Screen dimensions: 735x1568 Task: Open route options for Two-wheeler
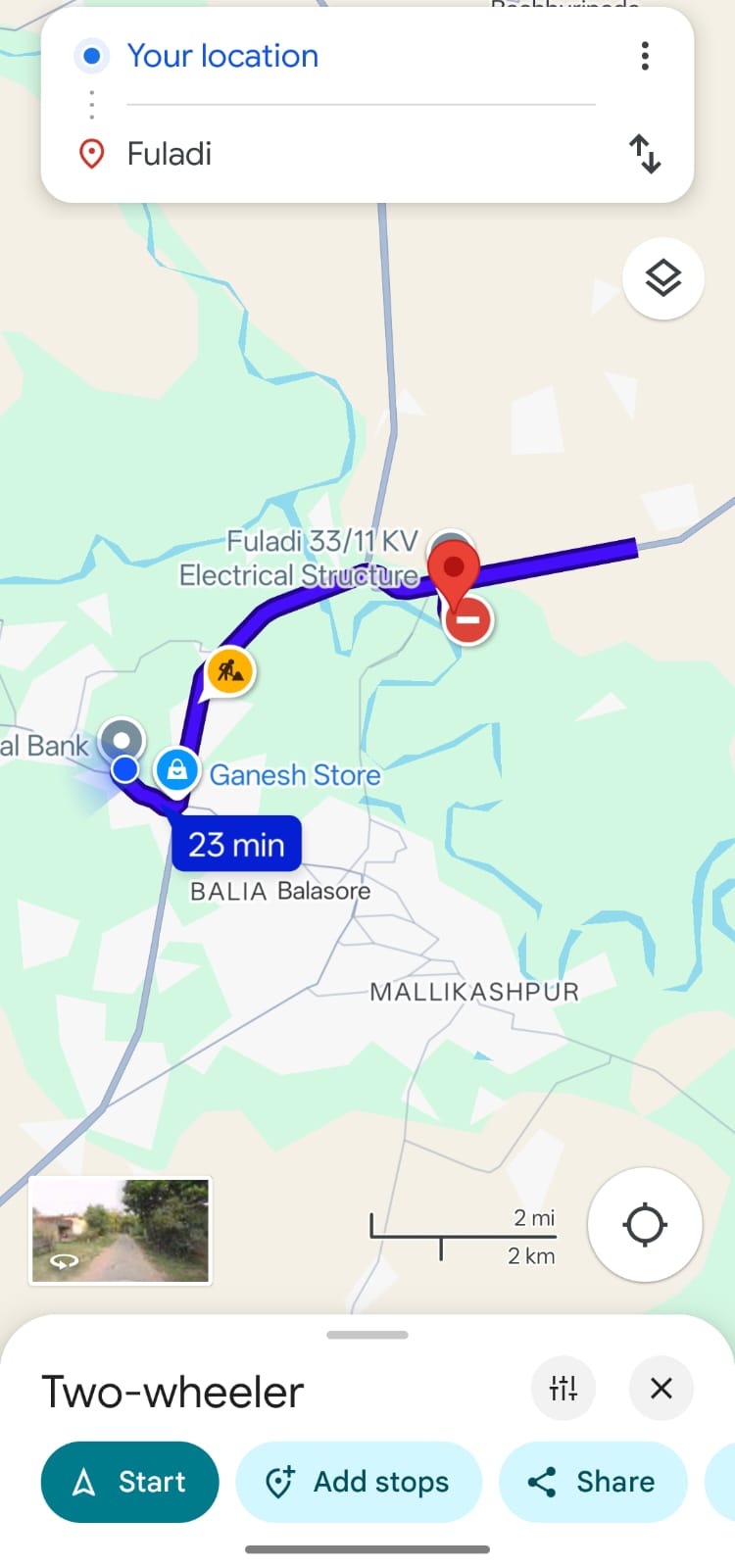[x=563, y=1388]
